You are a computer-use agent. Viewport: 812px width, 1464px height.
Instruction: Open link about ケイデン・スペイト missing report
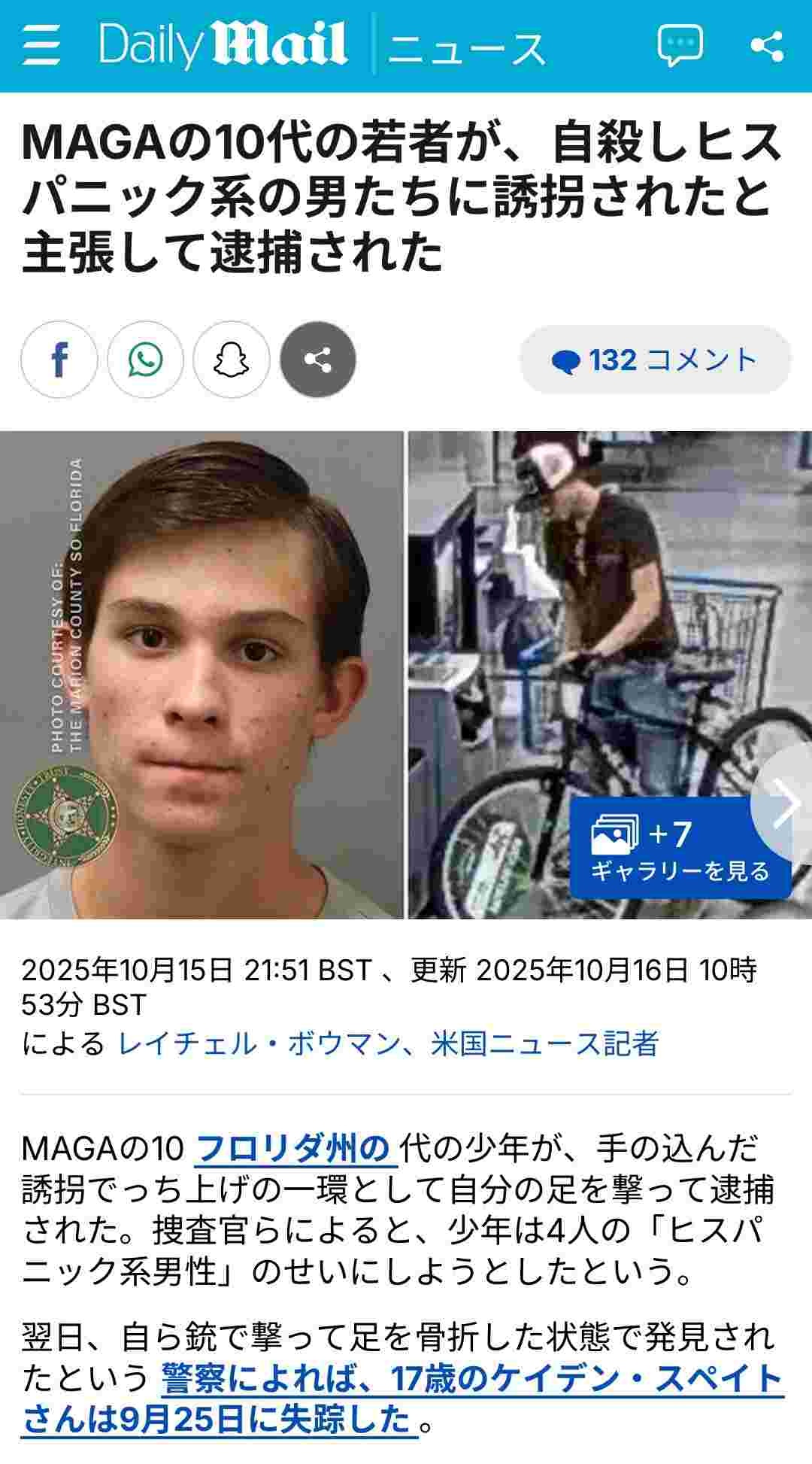point(472,1378)
